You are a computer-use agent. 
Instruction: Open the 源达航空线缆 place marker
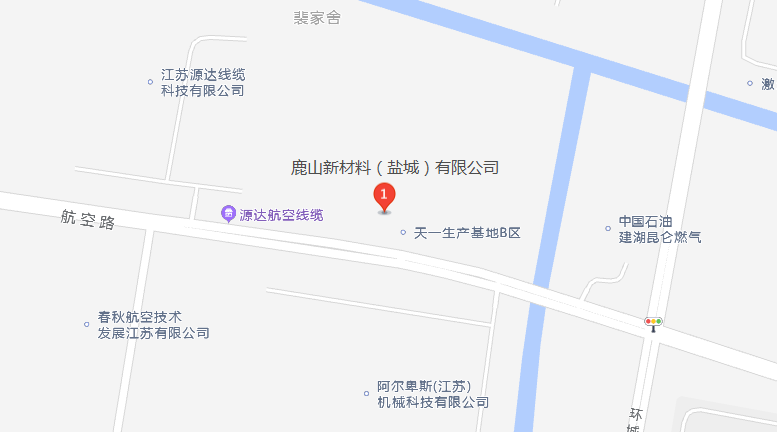(229, 215)
